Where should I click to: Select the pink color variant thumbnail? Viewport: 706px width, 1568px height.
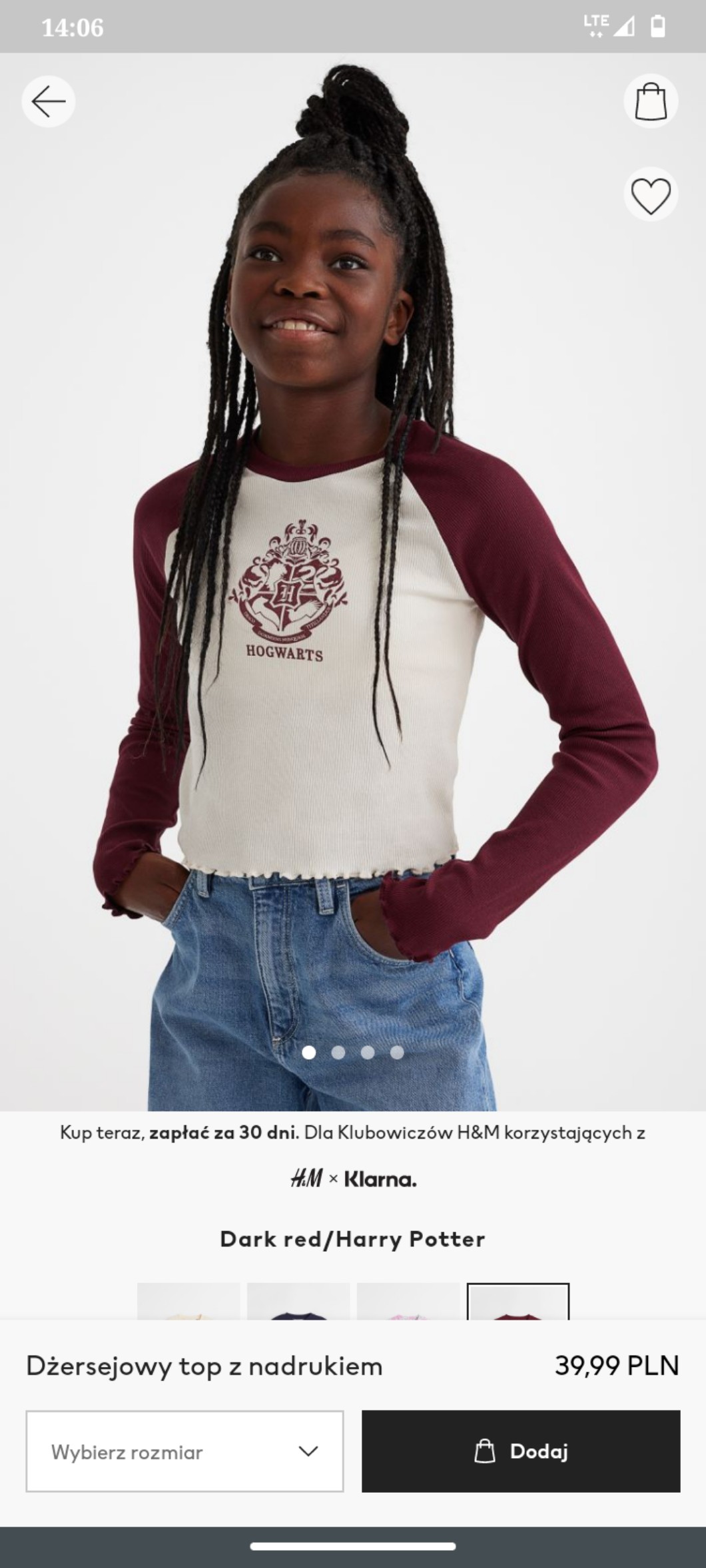pyautogui.click(x=408, y=1302)
